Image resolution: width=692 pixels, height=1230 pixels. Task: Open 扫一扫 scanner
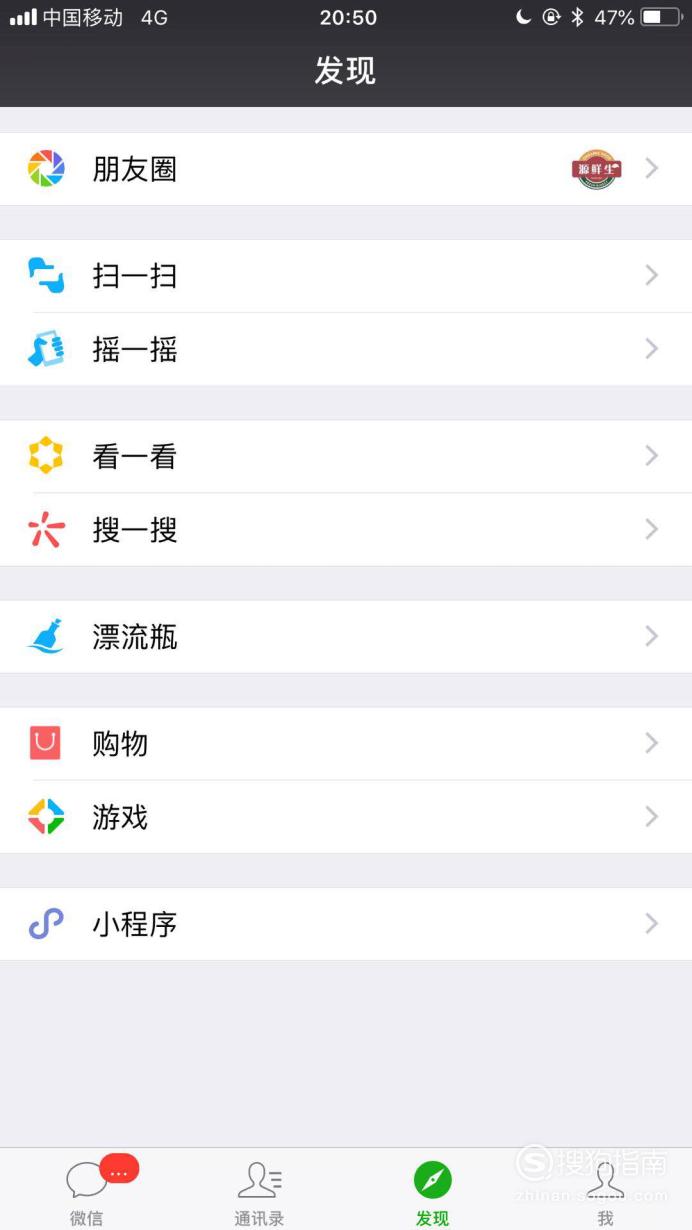click(346, 276)
